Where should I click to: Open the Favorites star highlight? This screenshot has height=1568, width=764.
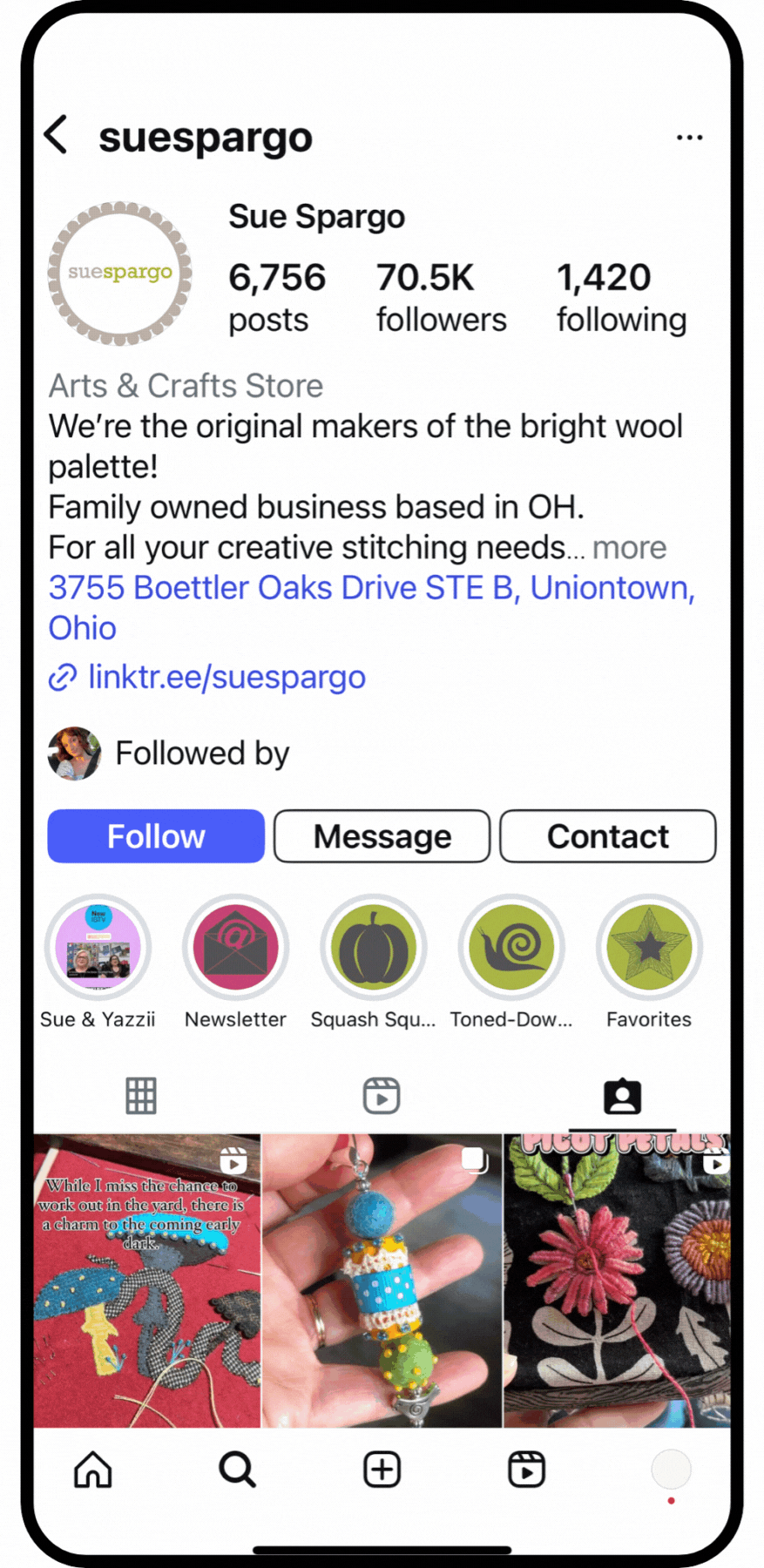coord(649,947)
